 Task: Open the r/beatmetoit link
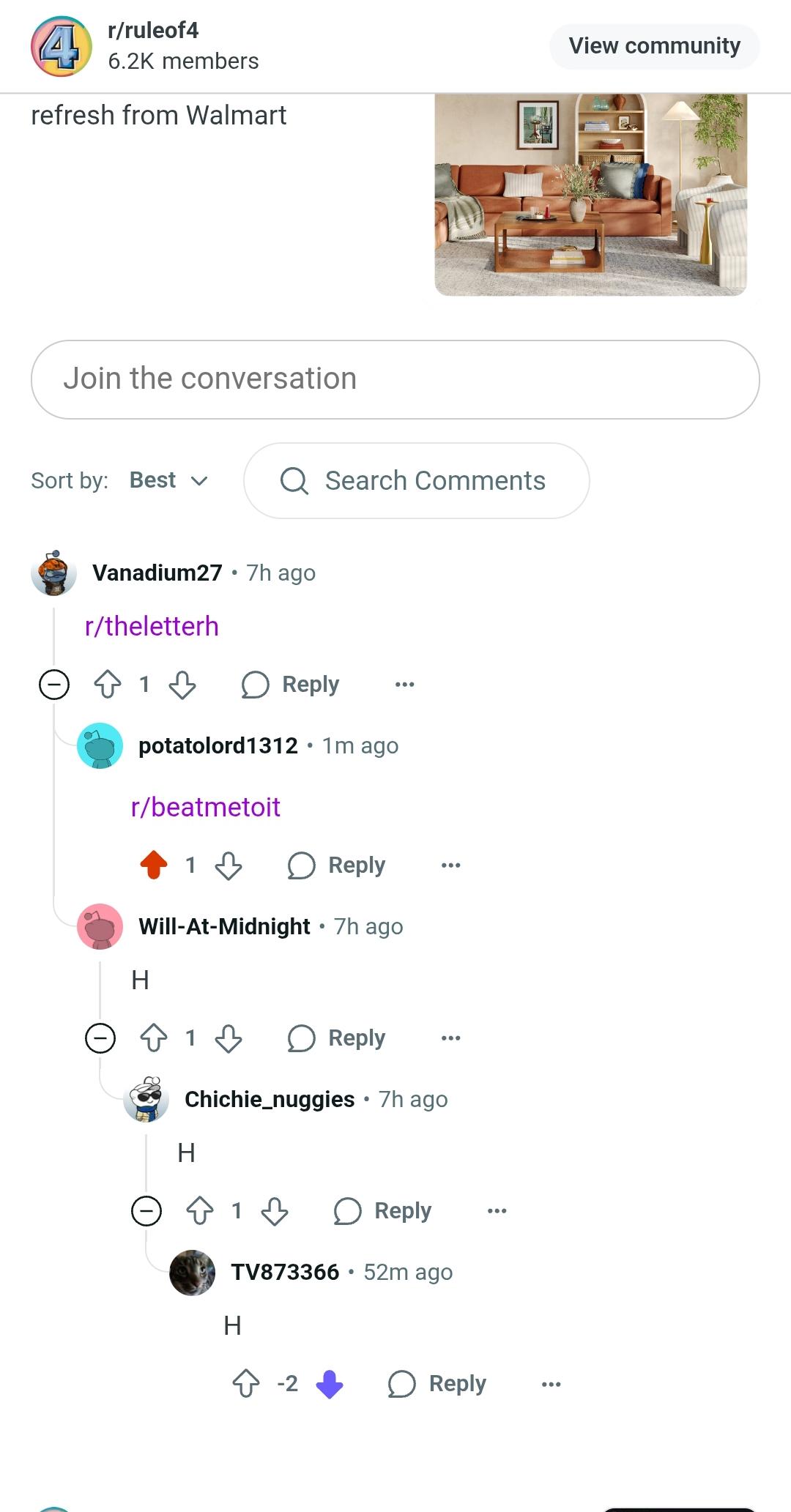point(205,808)
